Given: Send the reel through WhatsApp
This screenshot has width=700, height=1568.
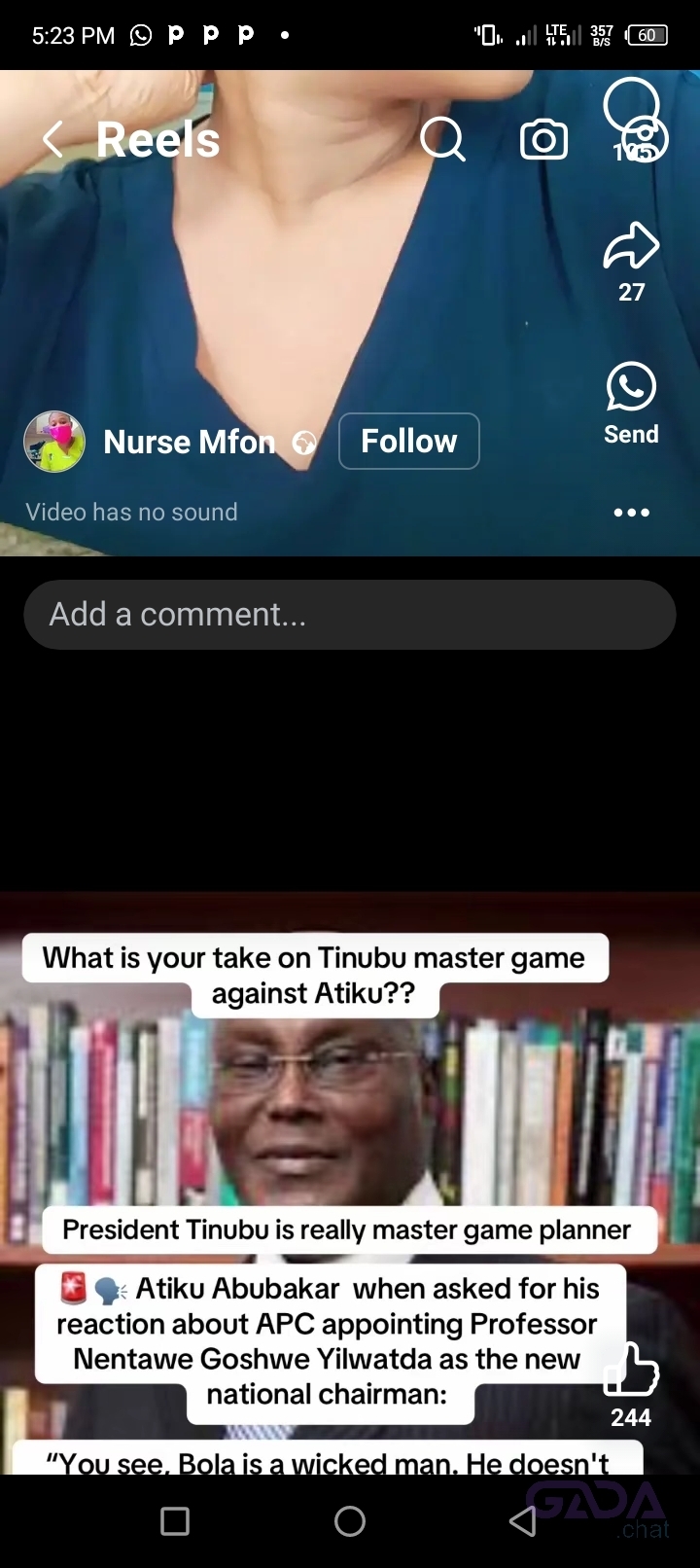Looking at the screenshot, I should pos(631,387).
